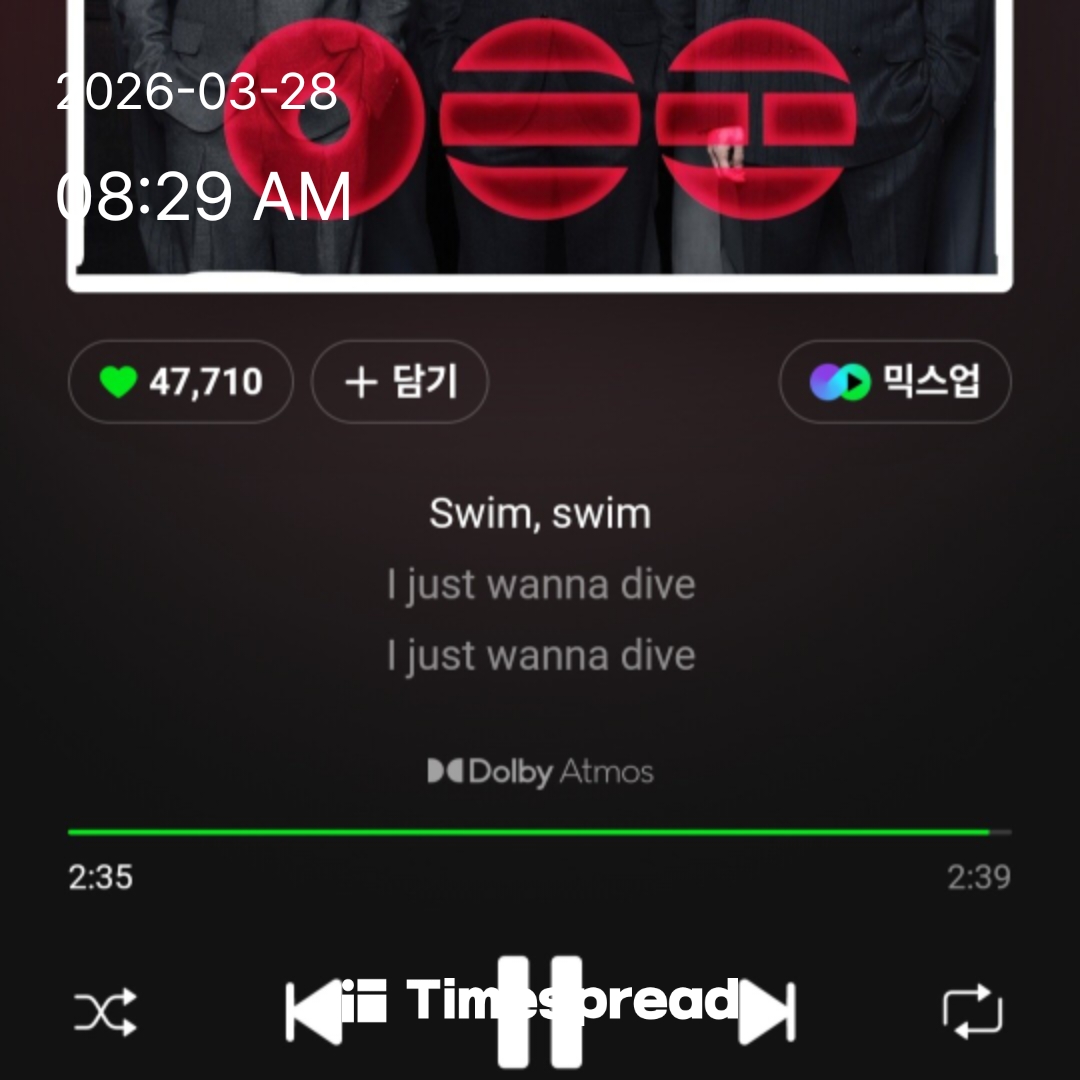The image size is (1080, 1080).
Task: Toggle repeat mode
Action: pos(972,1010)
